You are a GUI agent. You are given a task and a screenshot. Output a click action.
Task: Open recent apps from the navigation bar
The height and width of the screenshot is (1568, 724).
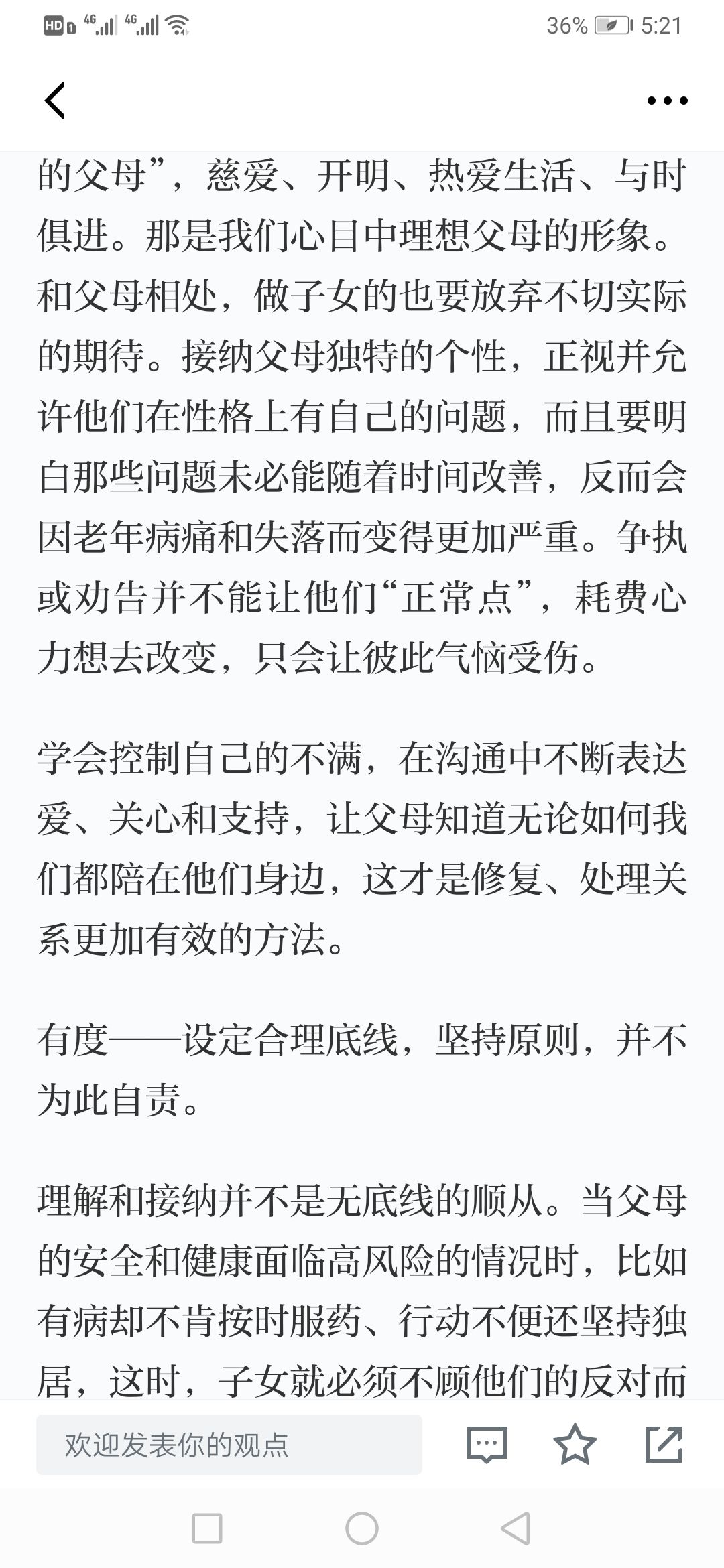pyautogui.click(x=207, y=1529)
